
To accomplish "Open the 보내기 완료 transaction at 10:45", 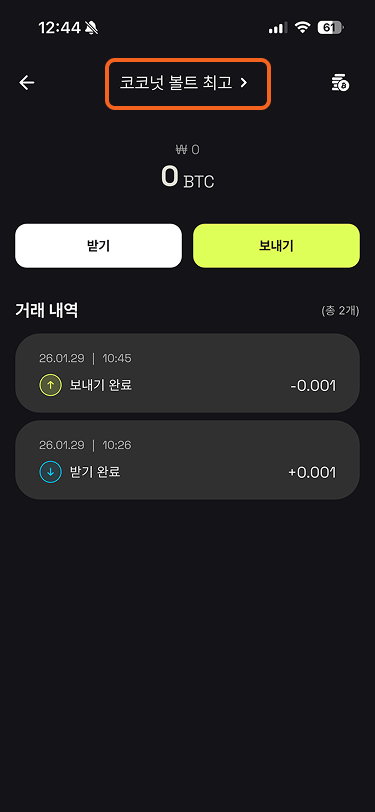I will coord(188,373).
